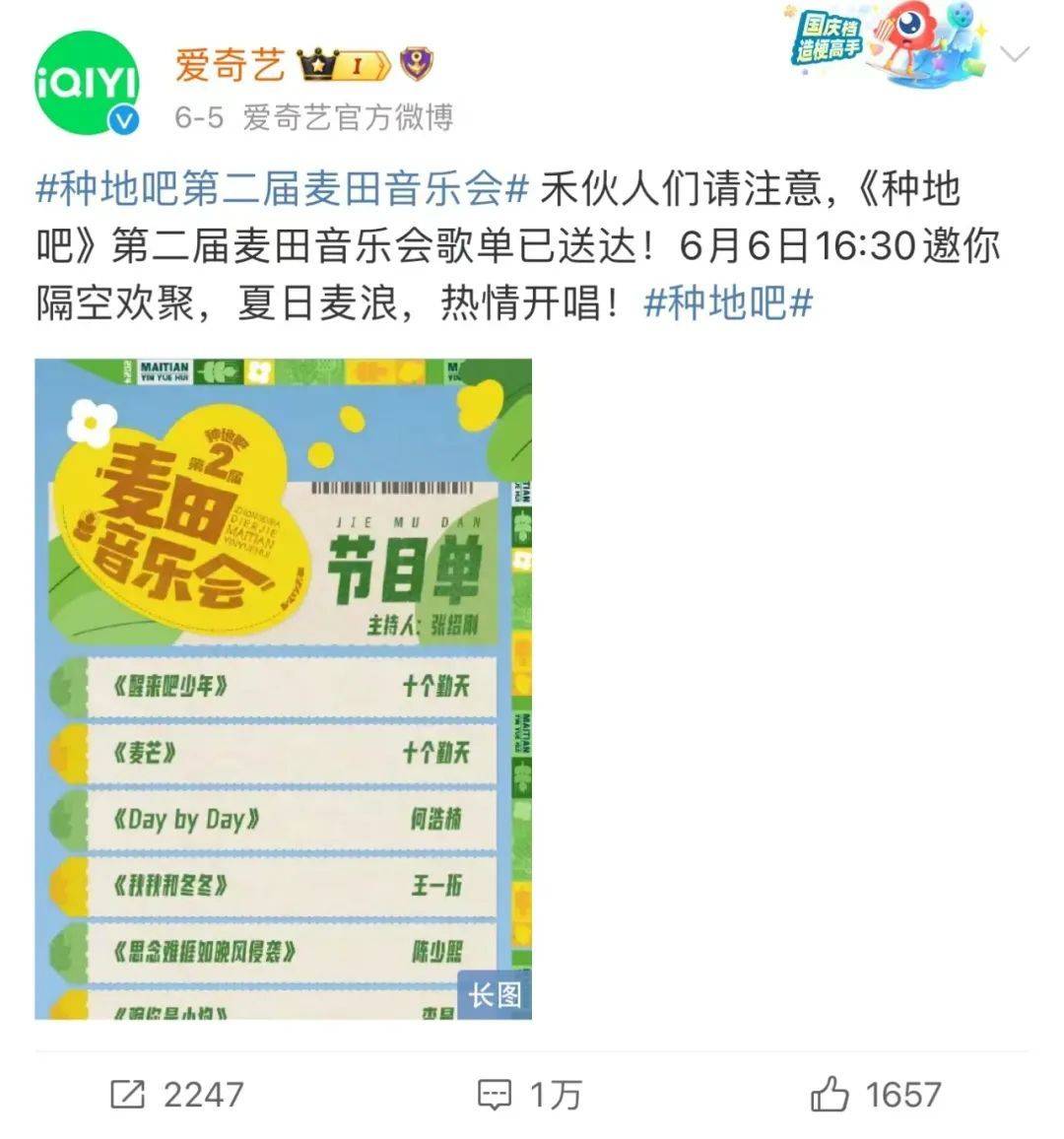Open the 爱奇艺 account name
1064x1139 pixels.
231,65
